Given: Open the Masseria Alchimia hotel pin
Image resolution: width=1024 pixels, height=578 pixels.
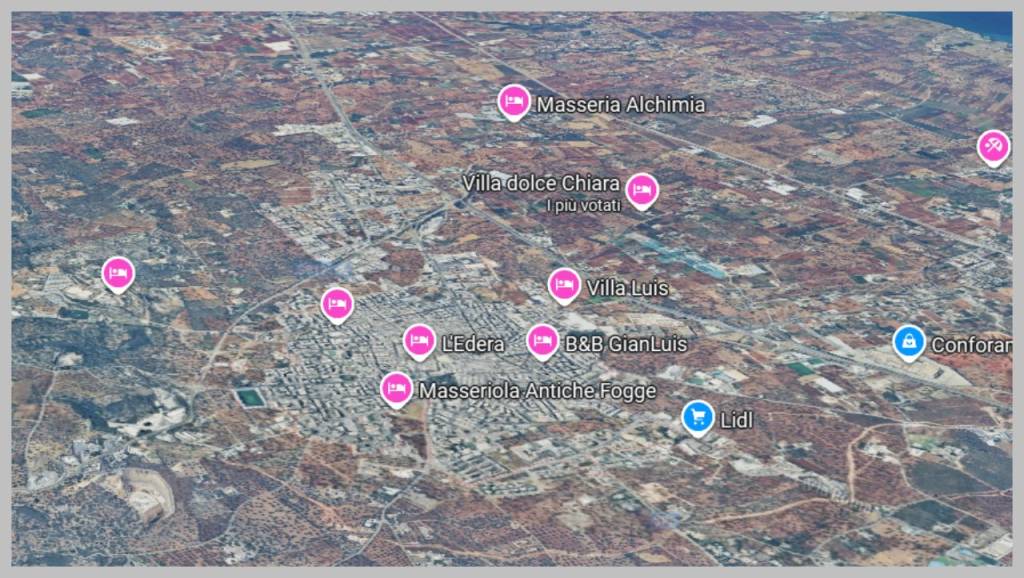Looking at the screenshot, I should tap(514, 101).
